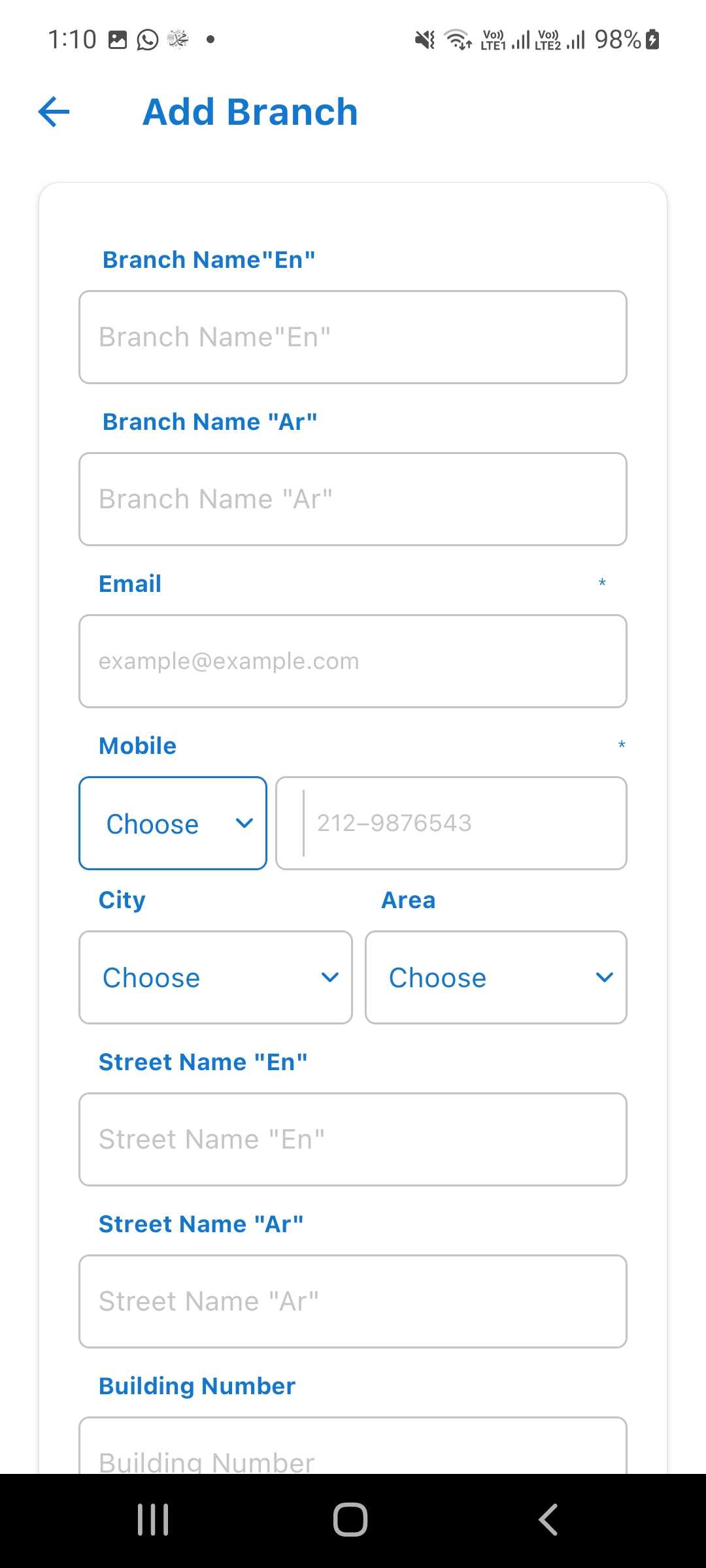
Task: Expand the Area dropdown
Action: 496,977
